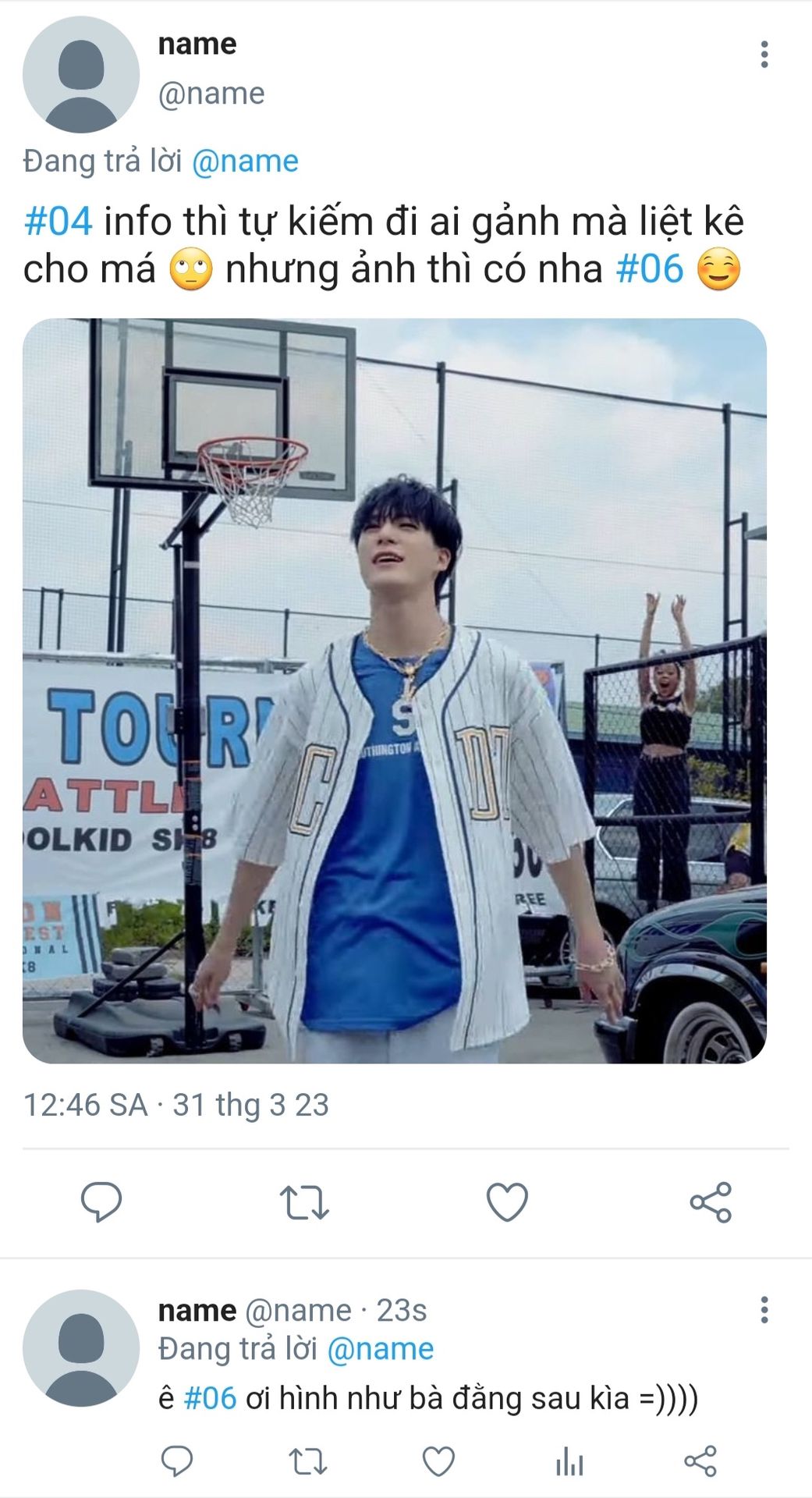This screenshot has width=812, height=1498.
Task: Open the 23s reply's overflow menu
Action: pos(764,1310)
